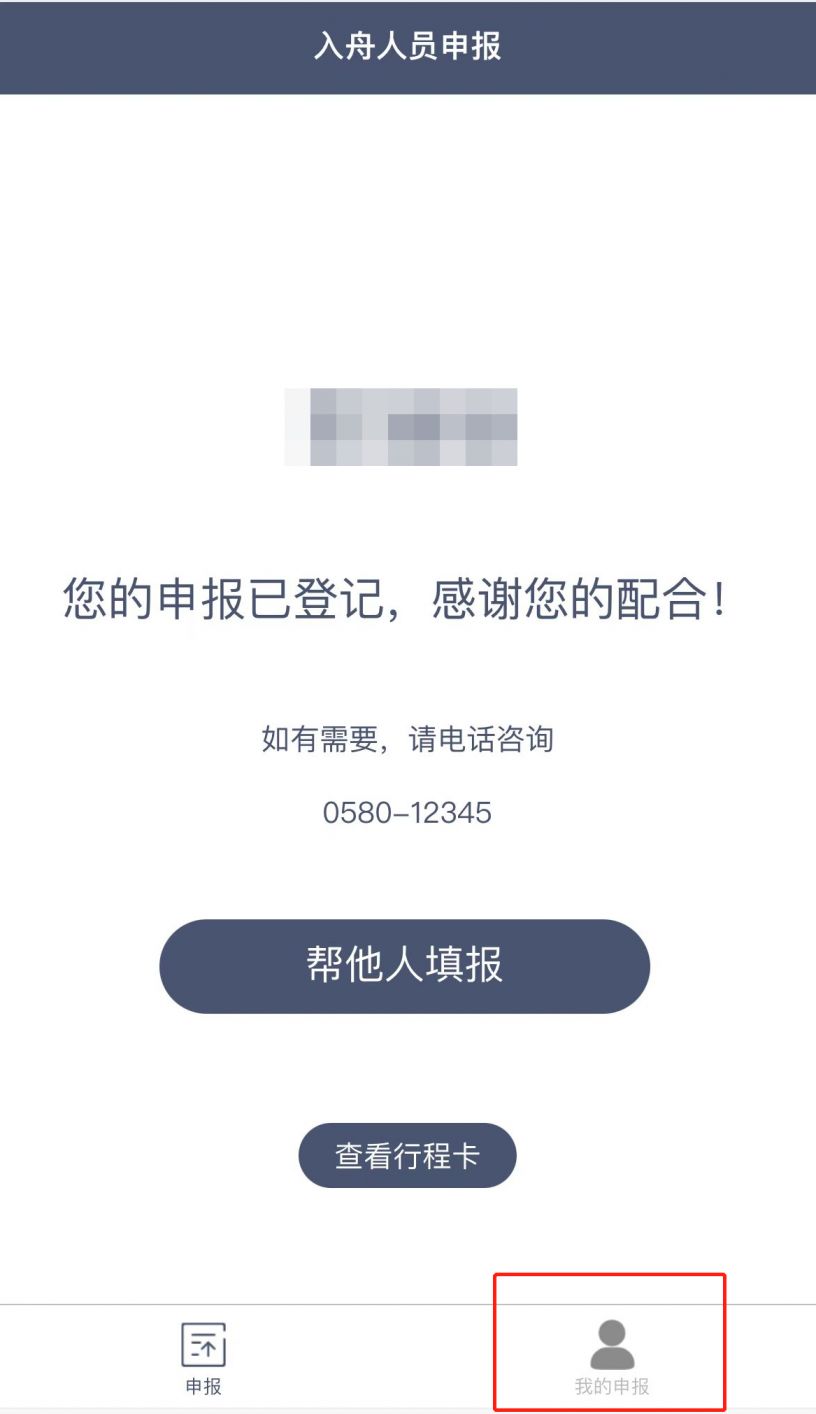The height and width of the screenshot is (1414, 816).
Task: Open 查看行程卡
Action: tap(407, 1156)
